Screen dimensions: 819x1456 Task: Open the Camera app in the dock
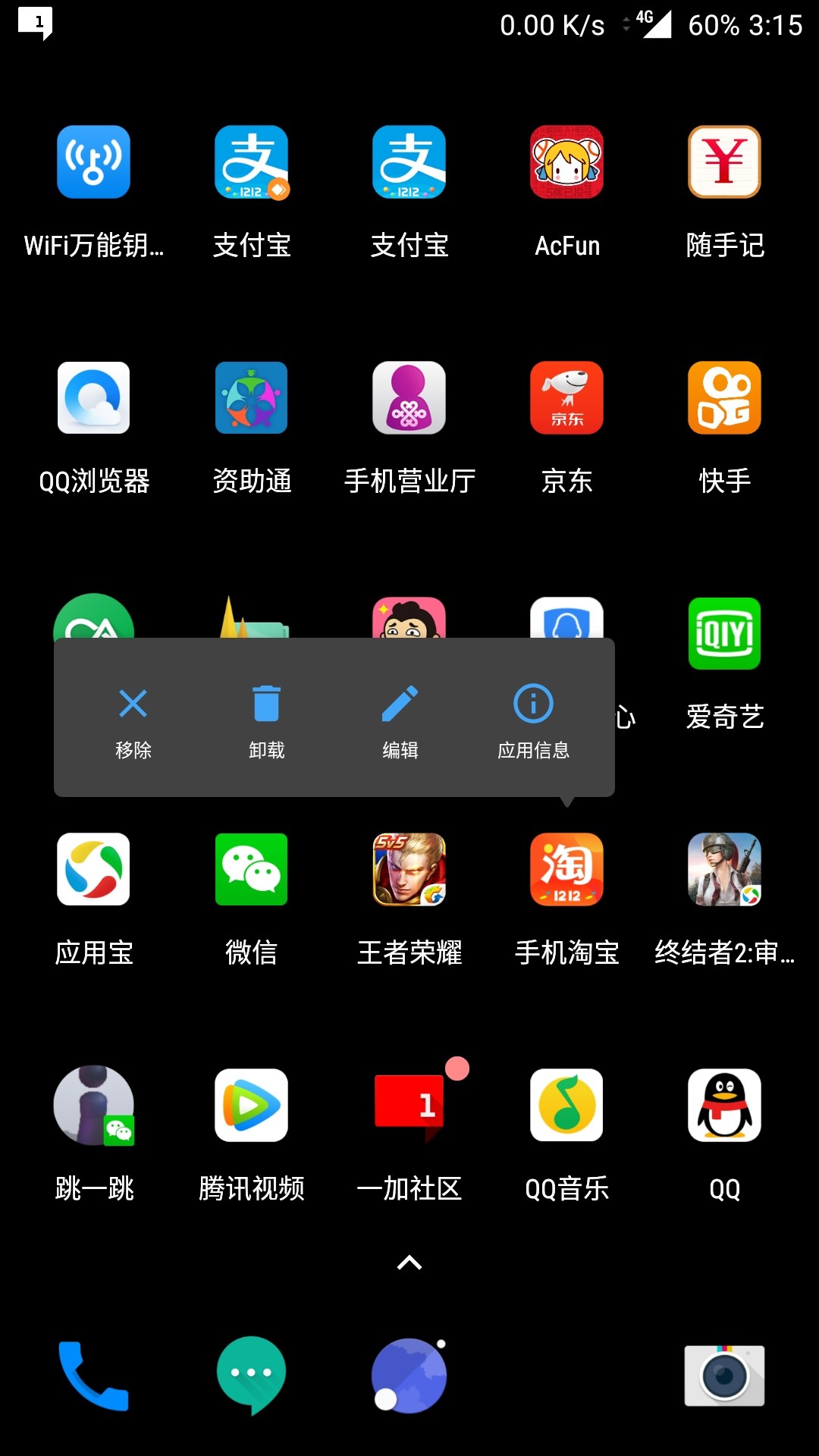click(724, 1374)
